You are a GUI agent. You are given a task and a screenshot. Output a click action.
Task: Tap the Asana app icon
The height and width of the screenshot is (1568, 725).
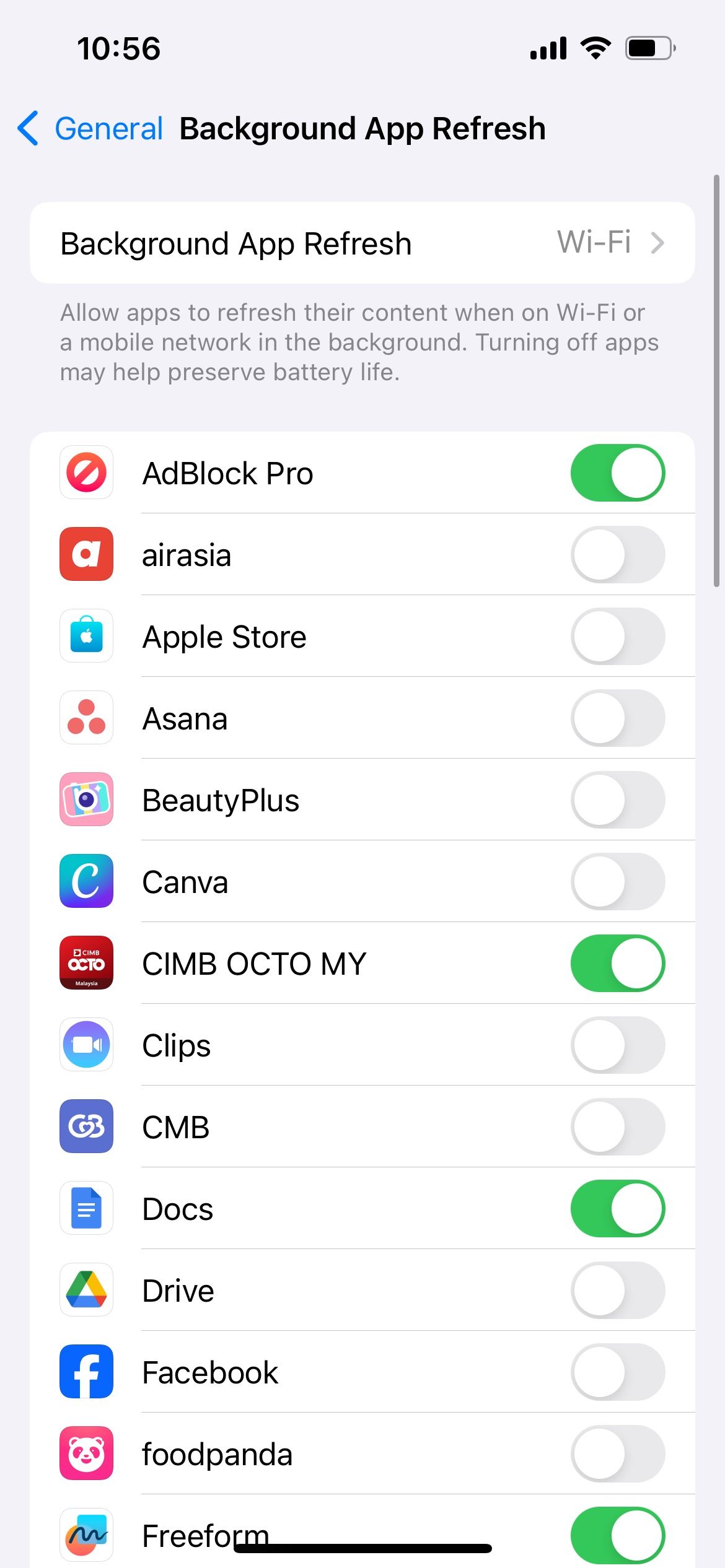pyautogui.click(x=86, y=718)
